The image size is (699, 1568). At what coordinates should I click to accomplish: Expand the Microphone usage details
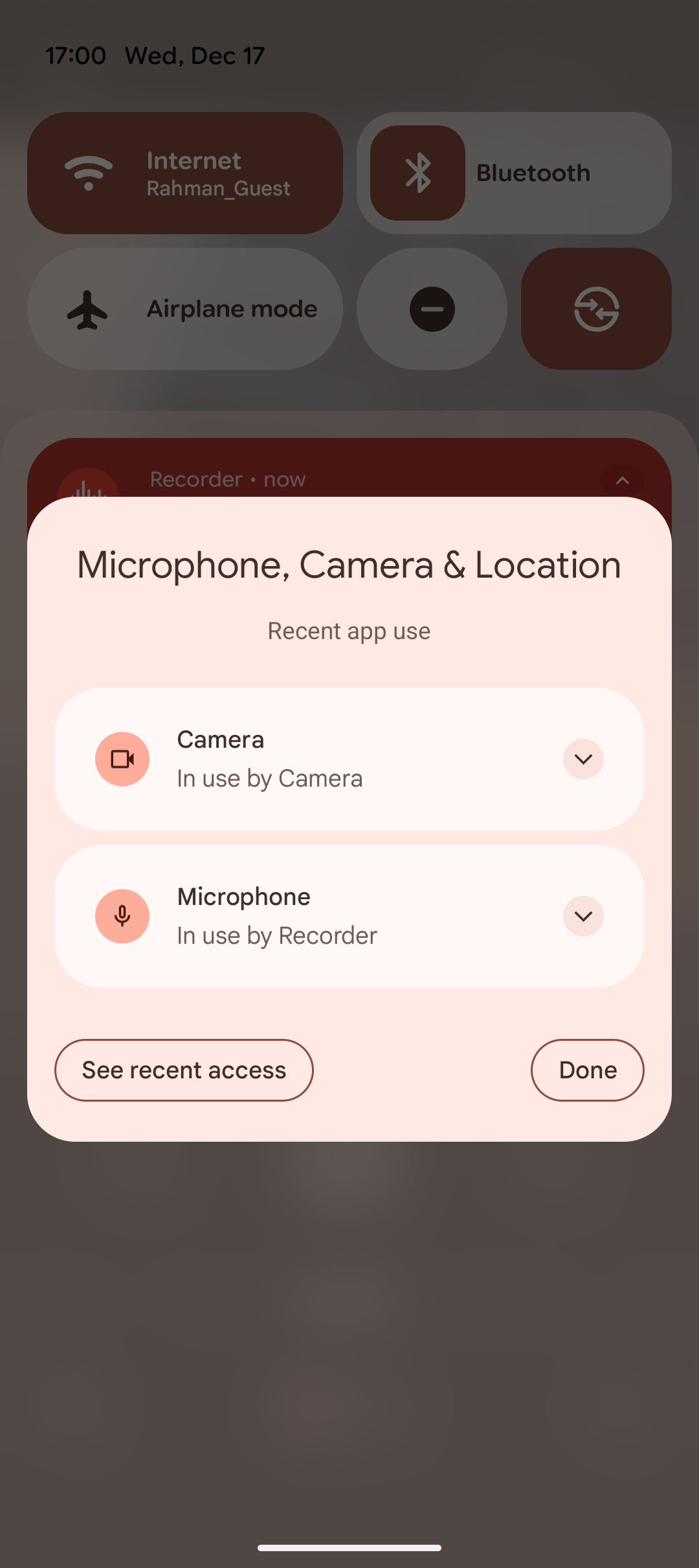[583, 916]
